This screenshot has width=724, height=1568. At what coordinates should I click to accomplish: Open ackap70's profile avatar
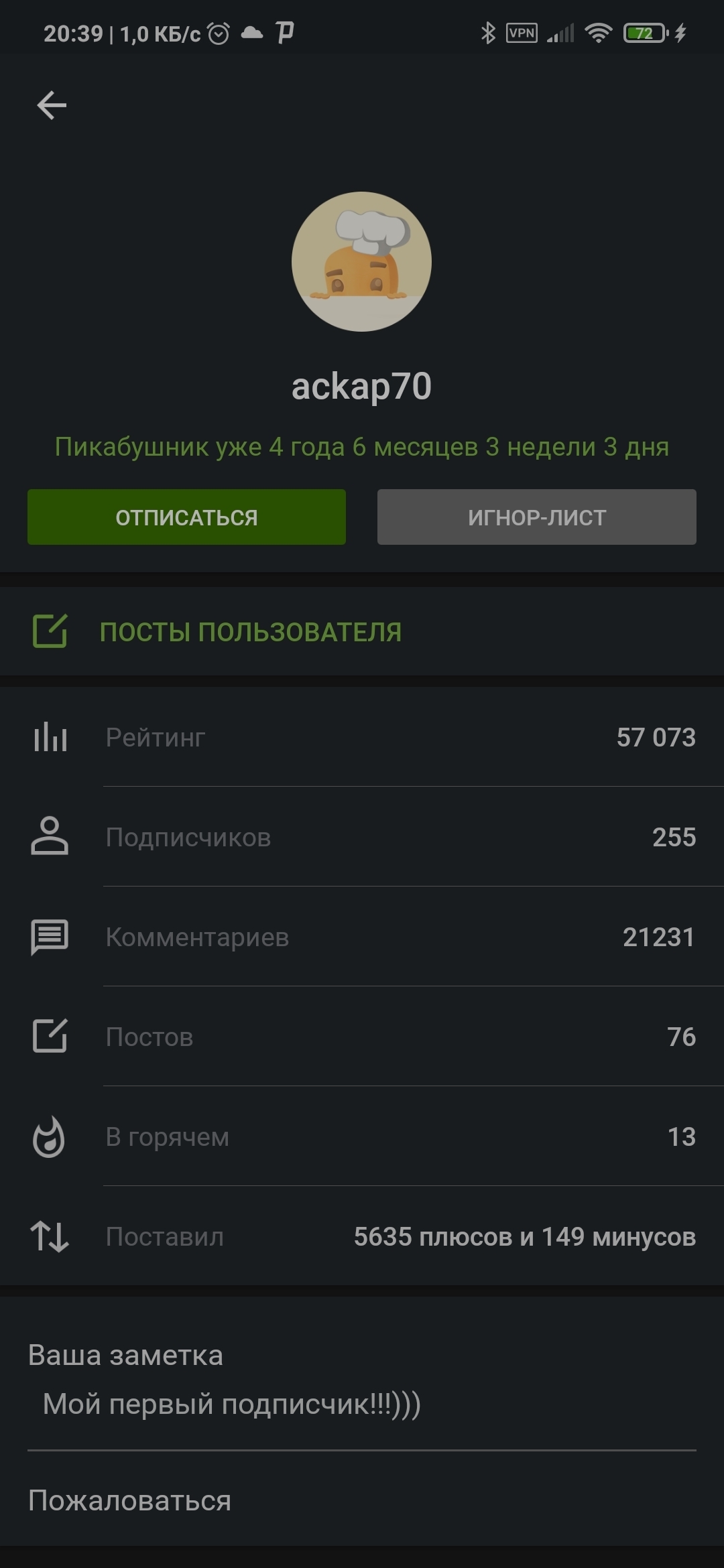click(361, 262)
